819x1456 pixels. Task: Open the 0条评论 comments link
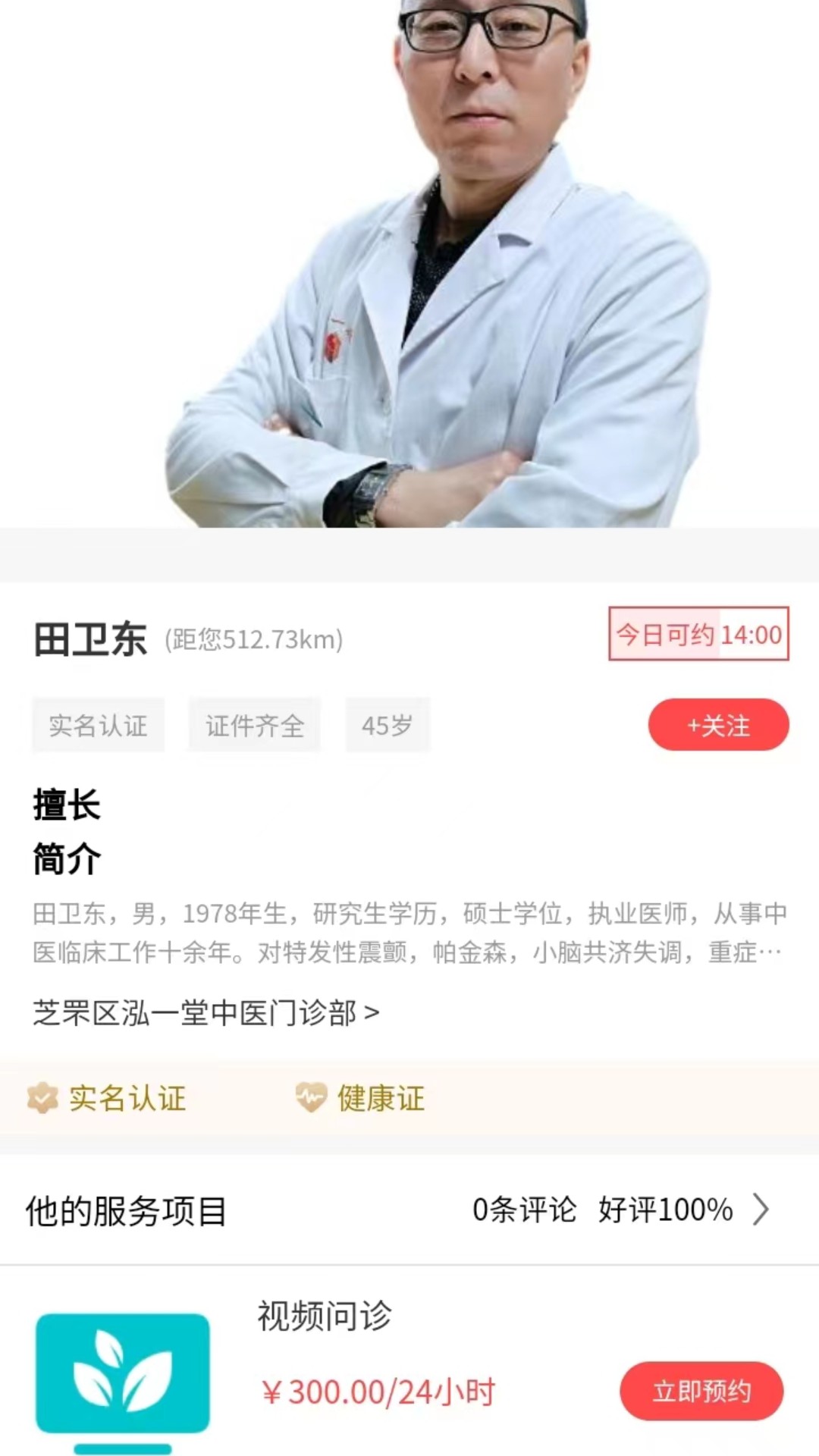[x=526, y=1211]
